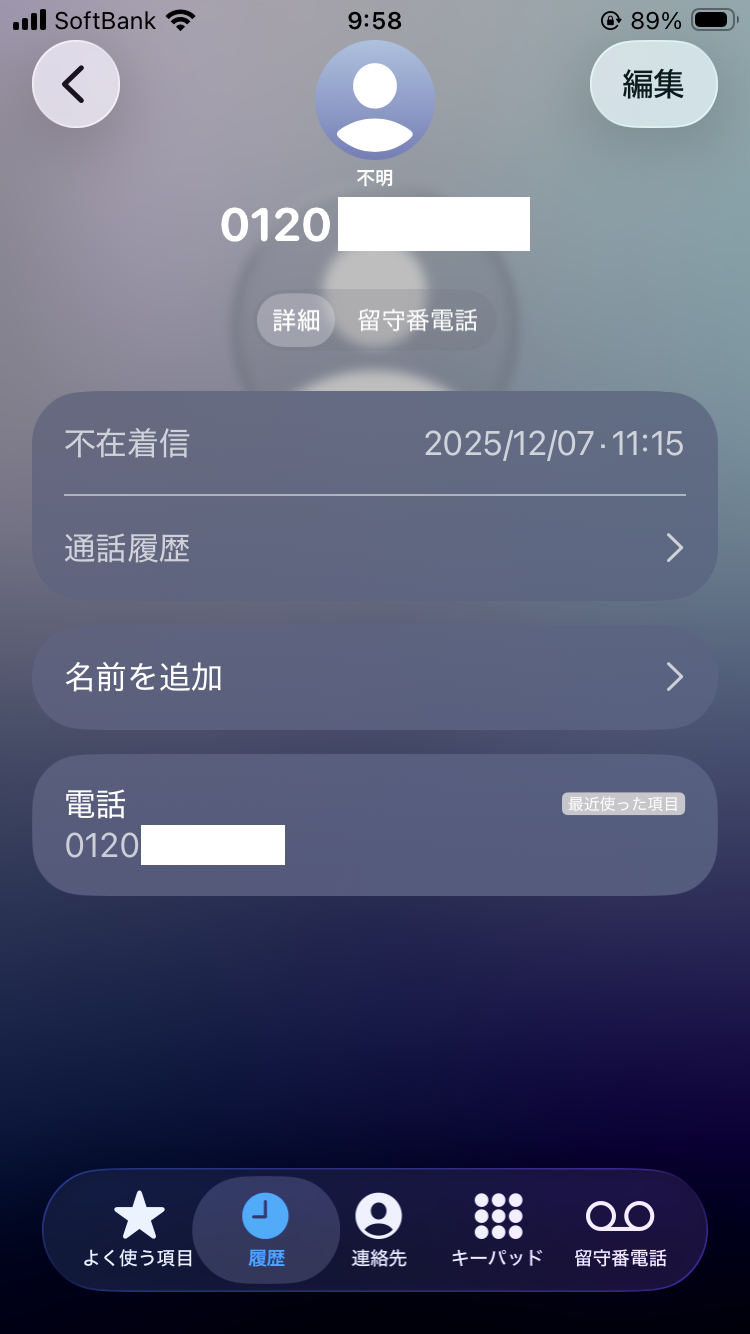
Task: Open the 通話履歴 call history row
Action: click(x=375, y=548)
